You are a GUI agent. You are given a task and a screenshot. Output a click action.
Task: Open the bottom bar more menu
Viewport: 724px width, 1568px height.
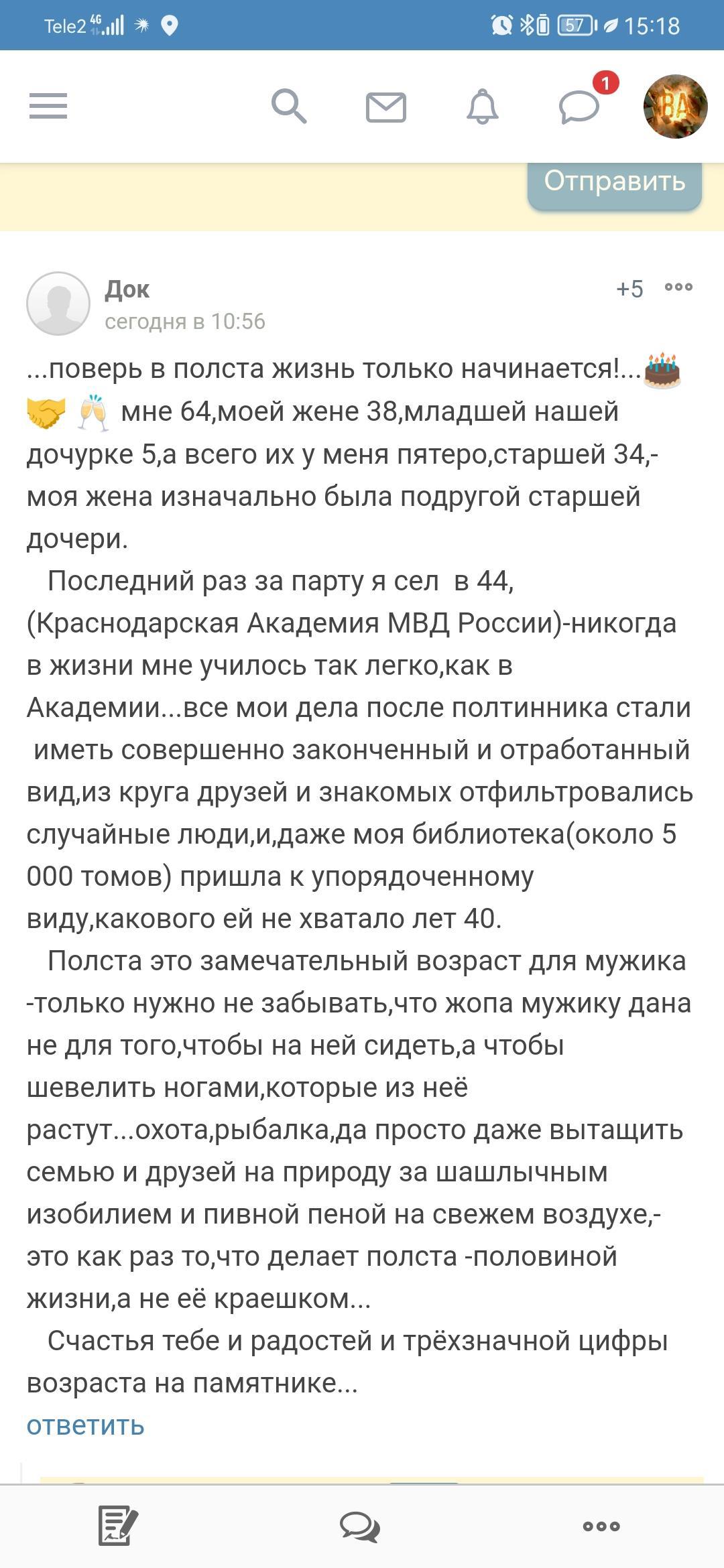pyautogui.click(x=601, y=1526)
